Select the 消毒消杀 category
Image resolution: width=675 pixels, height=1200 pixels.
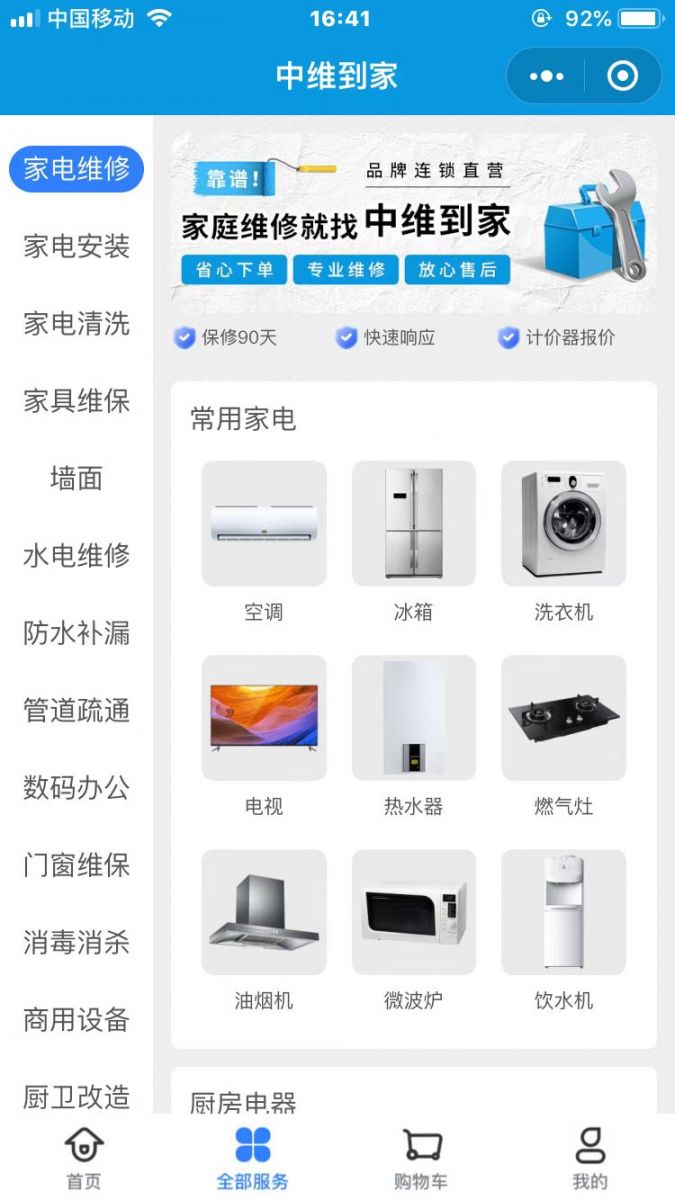pyautogui.click(x=77, y=942)
